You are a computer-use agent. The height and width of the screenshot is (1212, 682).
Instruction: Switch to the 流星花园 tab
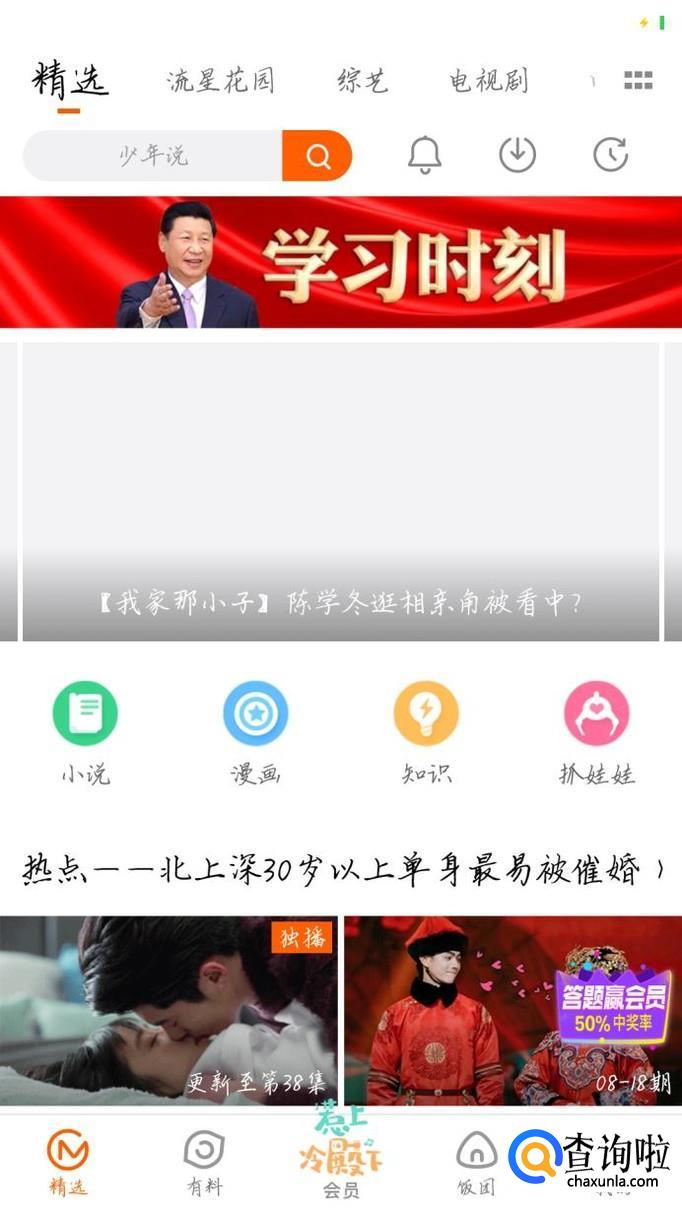[220, 81]
